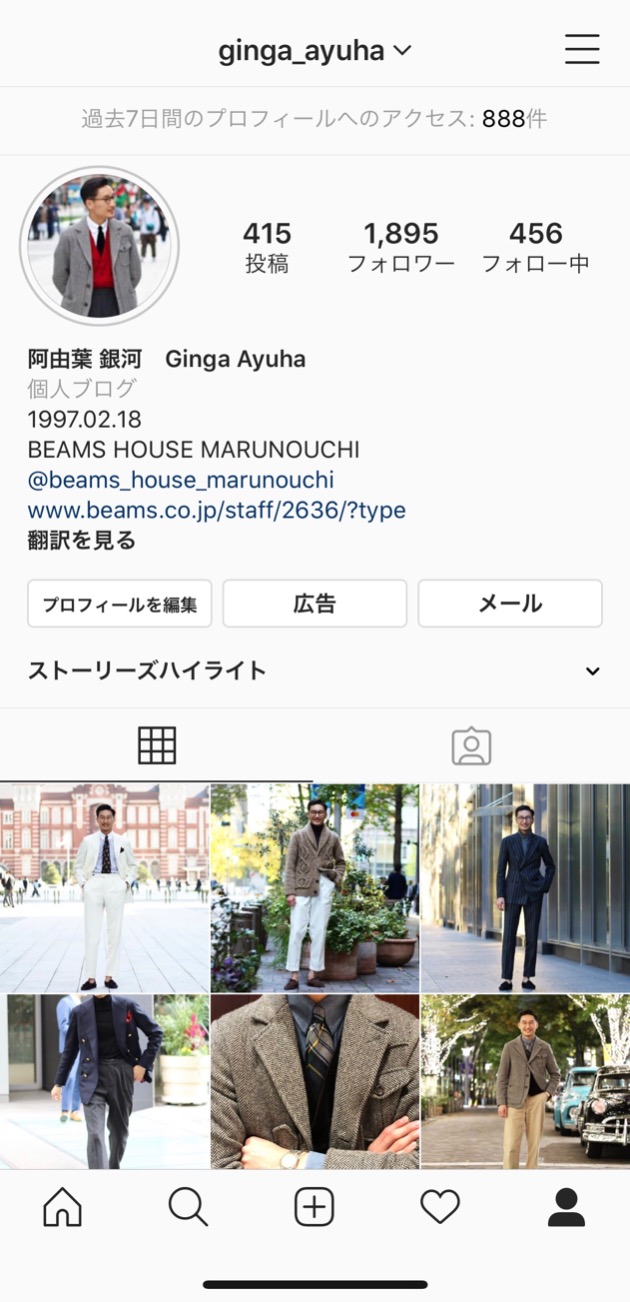The height and width of the screenshot is (1302, 630).
Task: Open the white suit post at Tokyo Station
Action: 104,887
